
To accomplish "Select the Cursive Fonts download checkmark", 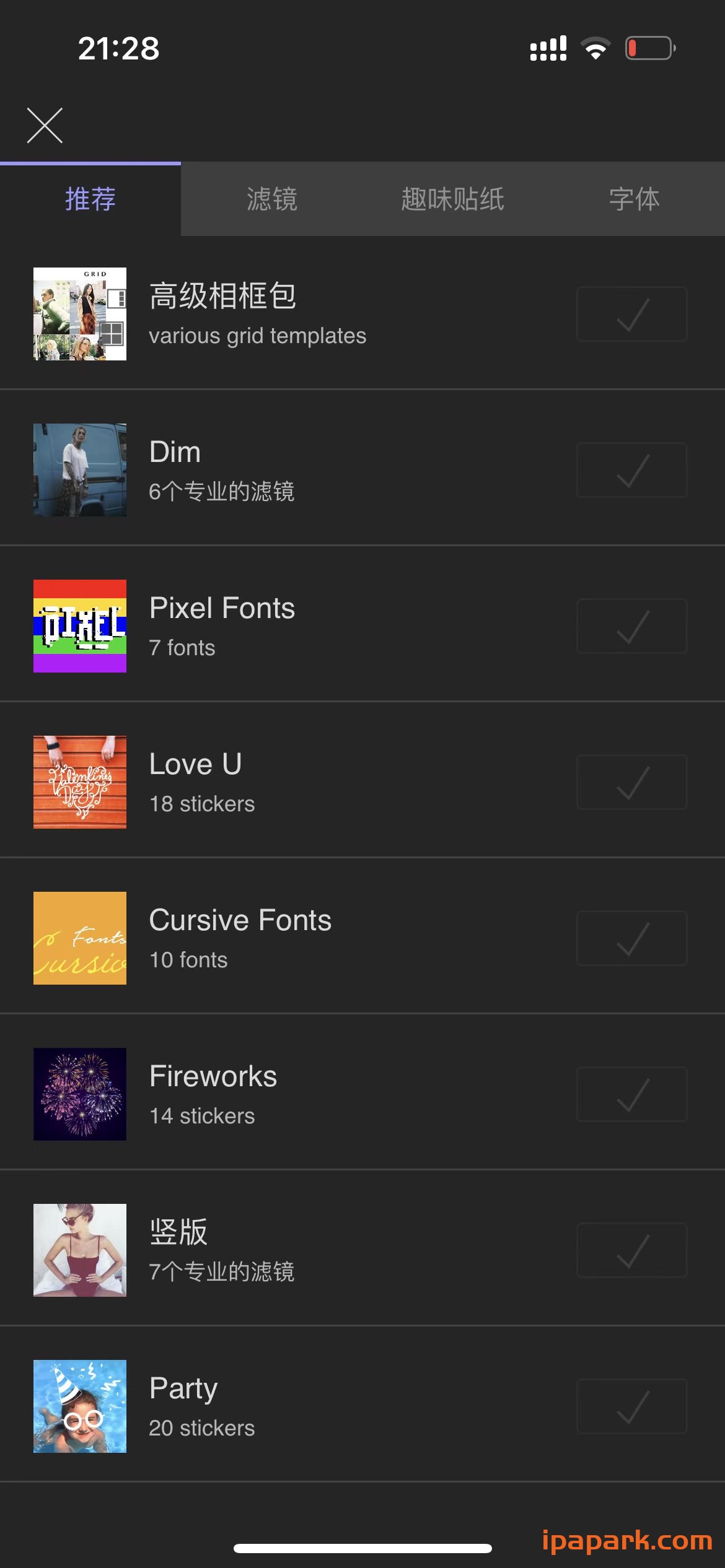I will [x=631, y=938].
